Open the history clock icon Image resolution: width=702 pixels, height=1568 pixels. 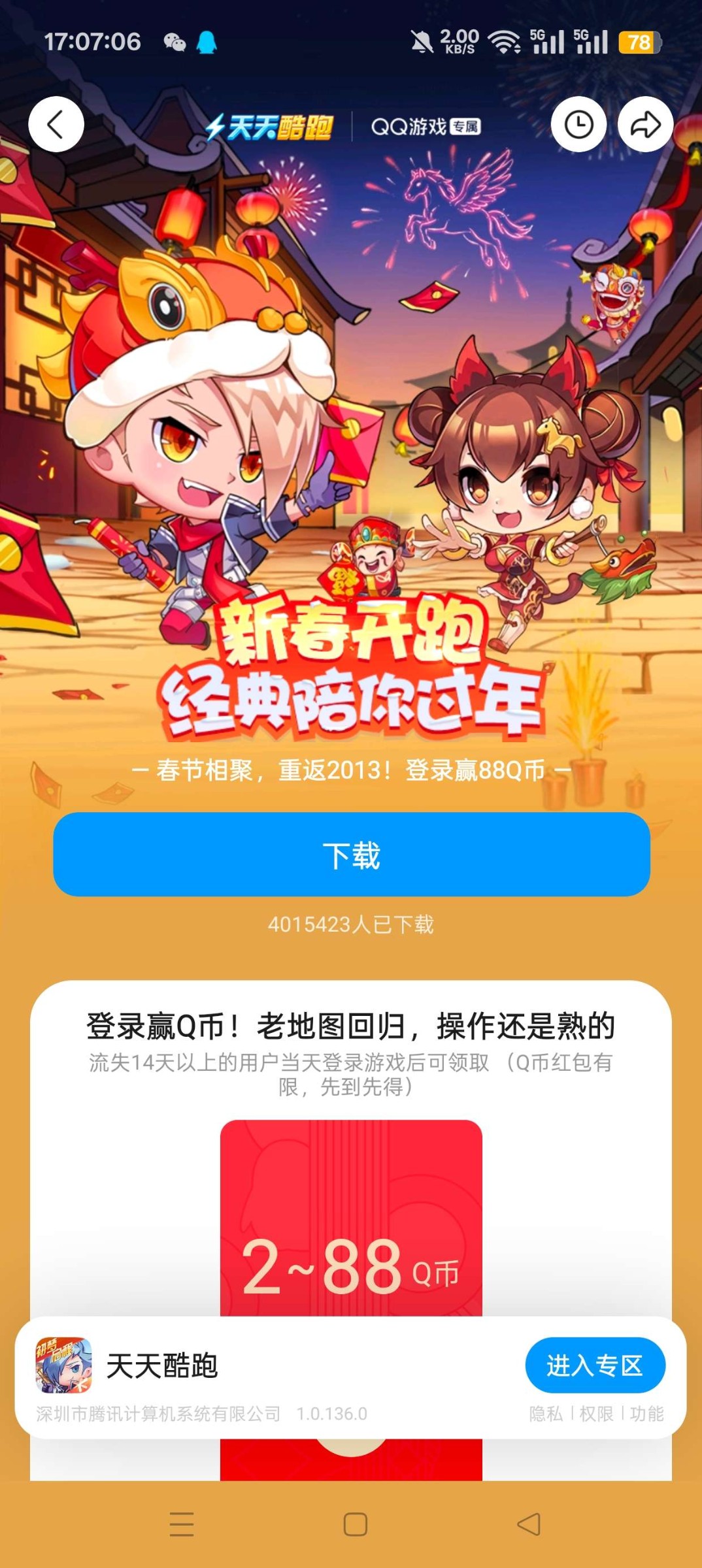pyautogui.click(x=578, y=124)
